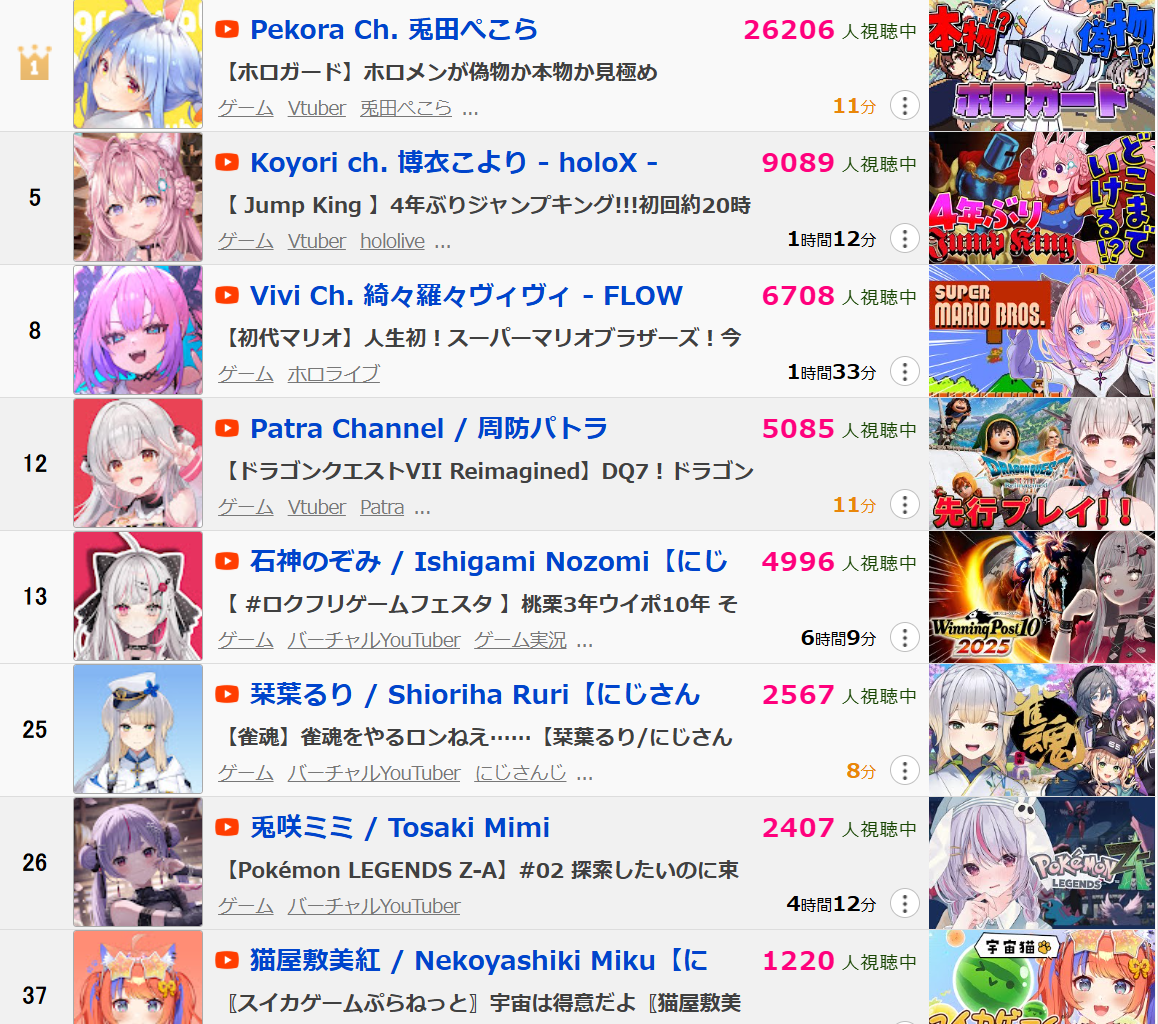Viewport: 1158px width, 1024px height.
Task: Open Vivi Ch. 綺々羅々ヴィヴィ channel link
Action: click(x=466, y=296)
